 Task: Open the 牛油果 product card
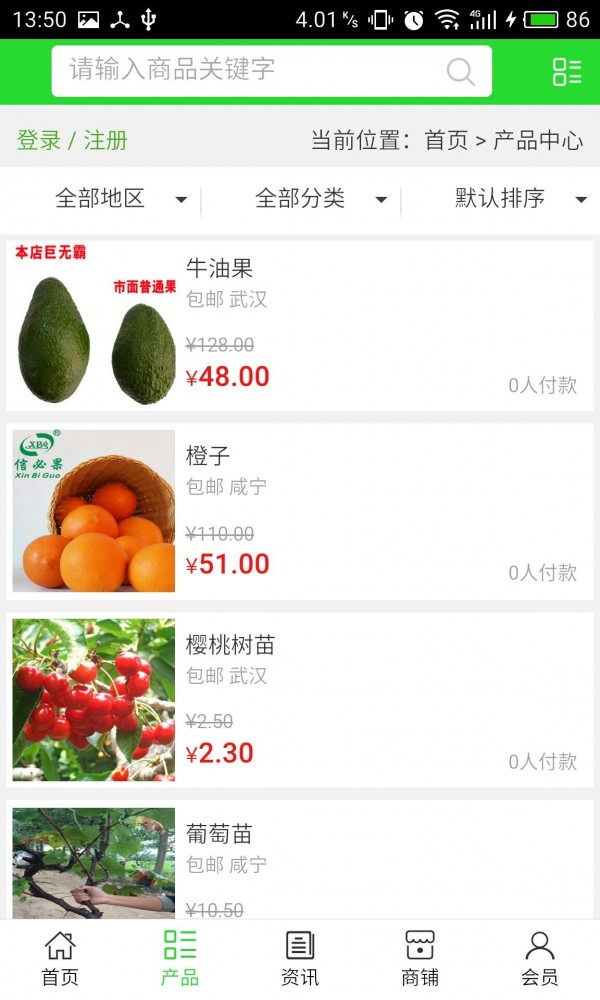(300, 325)
